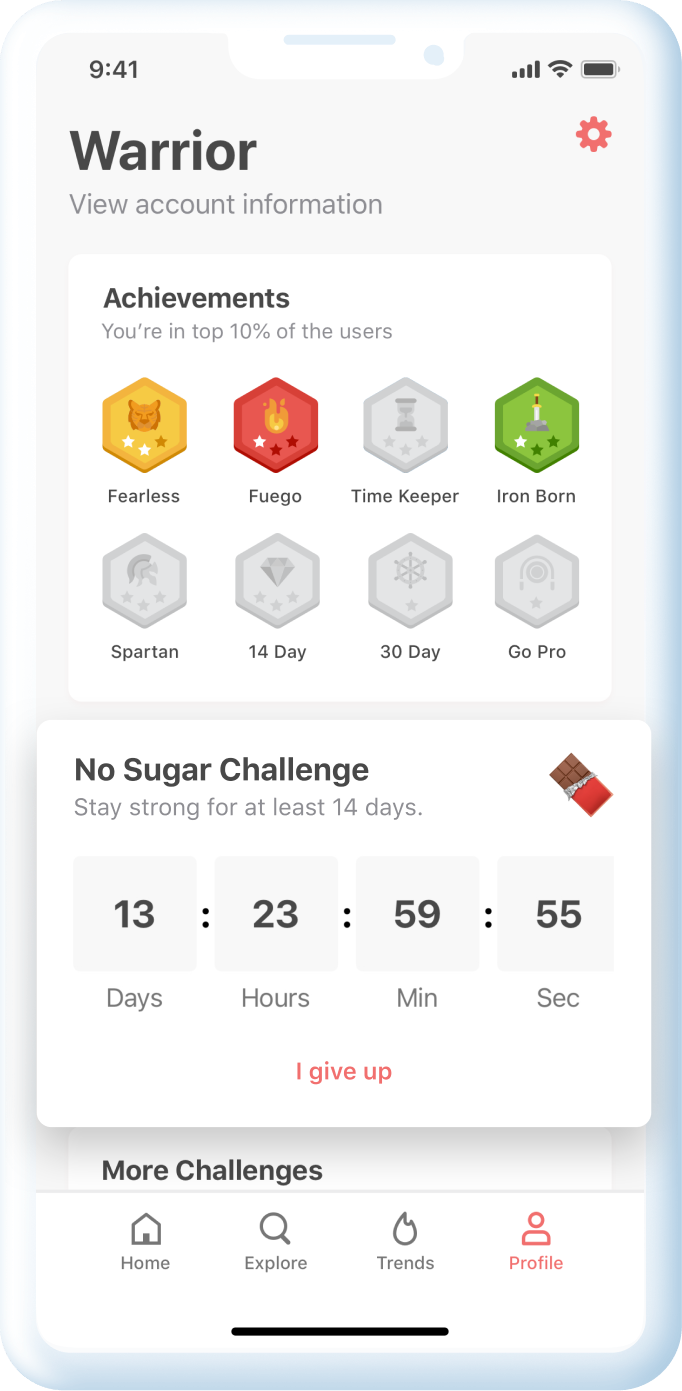Open the 30 Day badge
This screenshot has height=1391, width=682.
(410, 581)
